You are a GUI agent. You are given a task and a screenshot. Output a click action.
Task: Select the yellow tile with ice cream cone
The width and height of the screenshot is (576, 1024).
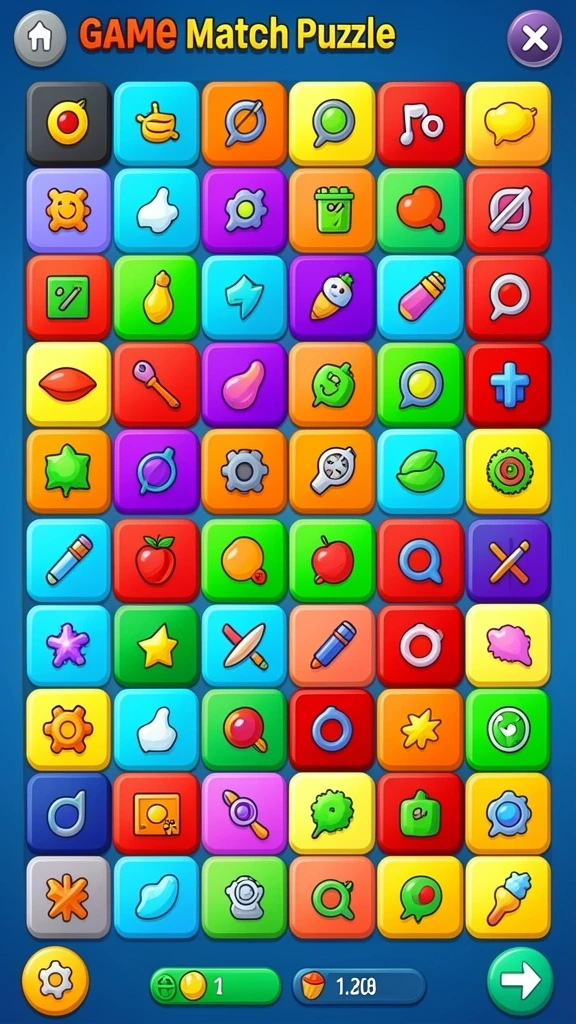[x=508, y=897]
